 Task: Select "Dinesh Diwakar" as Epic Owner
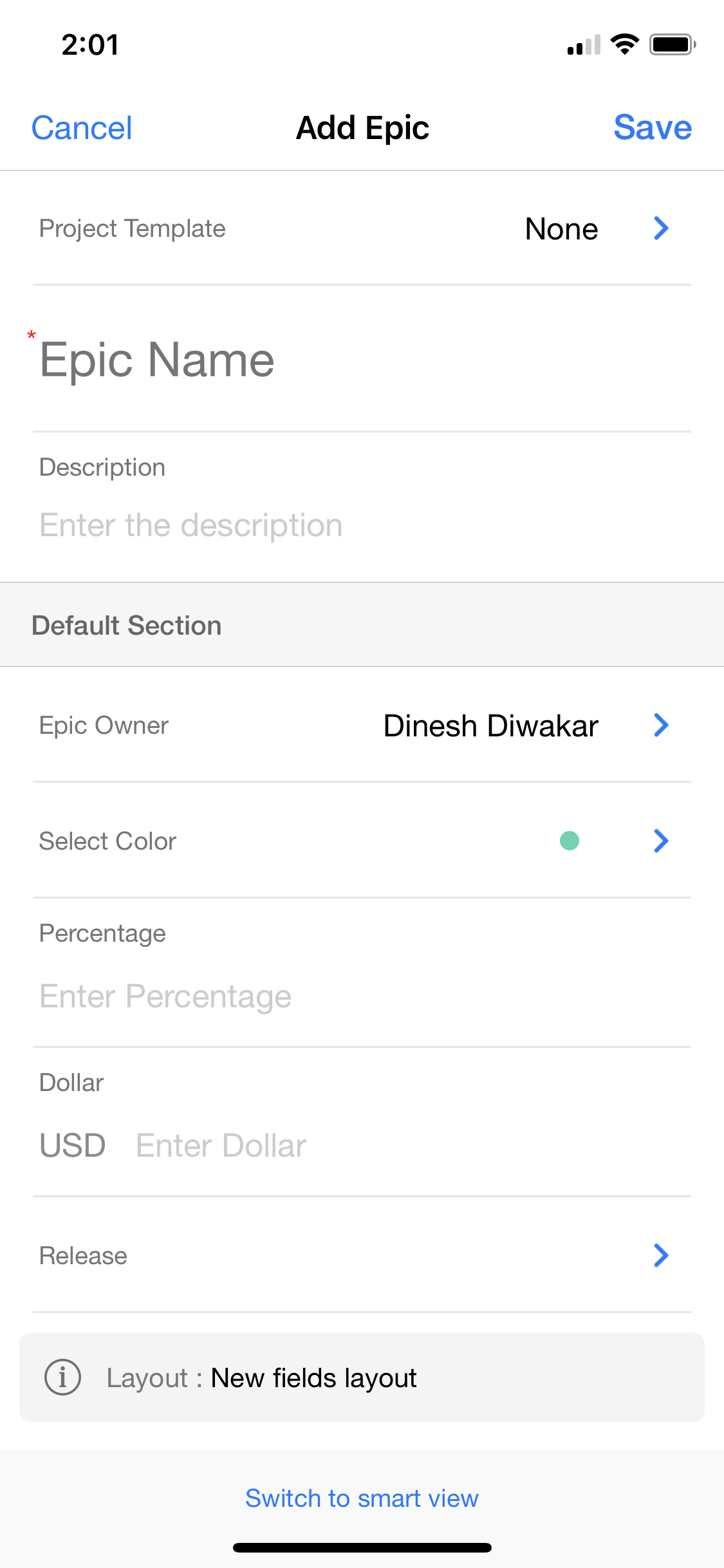click(490, 725)
